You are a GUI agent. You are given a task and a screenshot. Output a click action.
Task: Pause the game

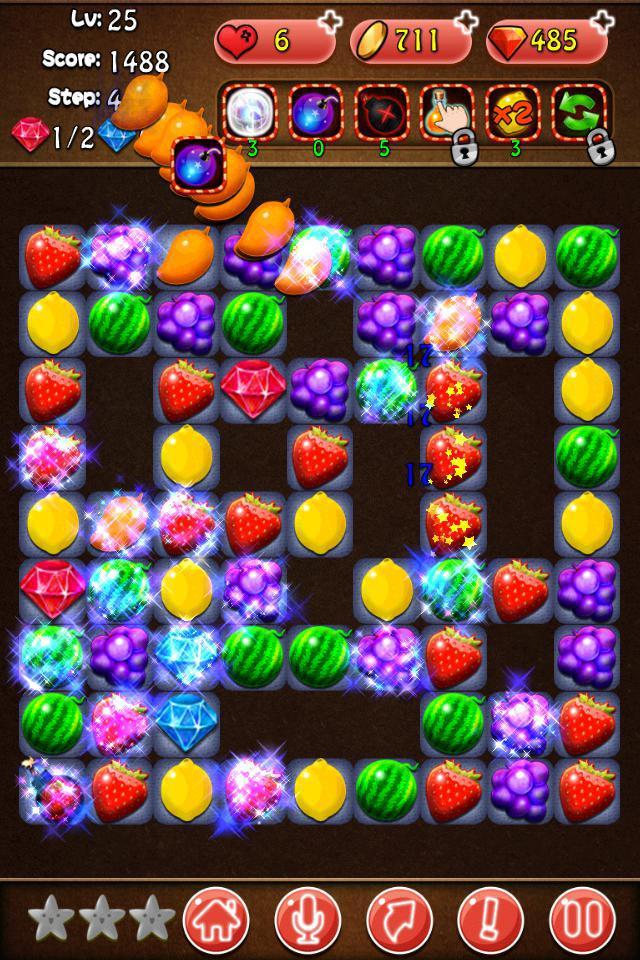pos(582,919)
